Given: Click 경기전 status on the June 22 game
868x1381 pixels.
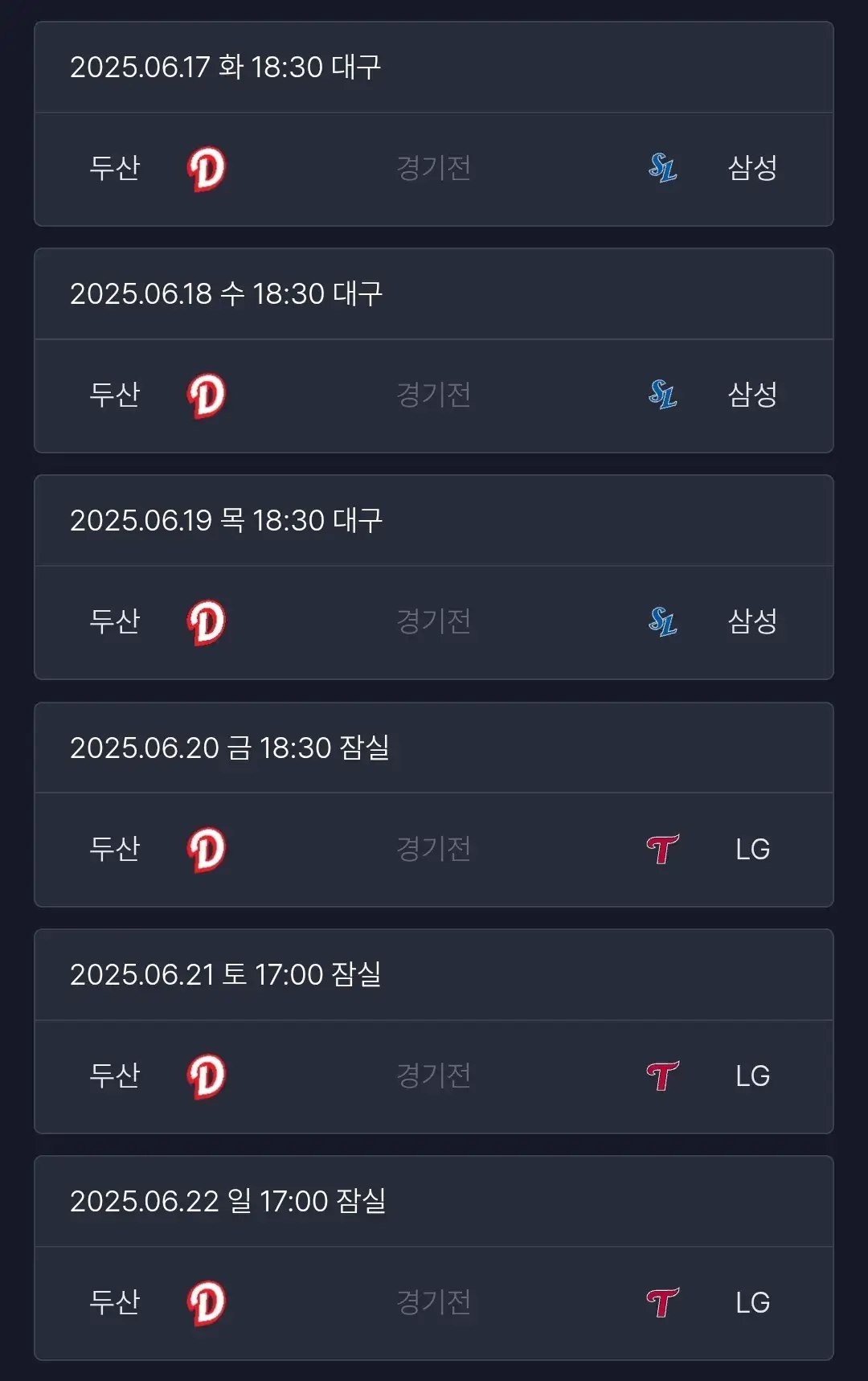Looking at the screenshot, I should 434,1303.
